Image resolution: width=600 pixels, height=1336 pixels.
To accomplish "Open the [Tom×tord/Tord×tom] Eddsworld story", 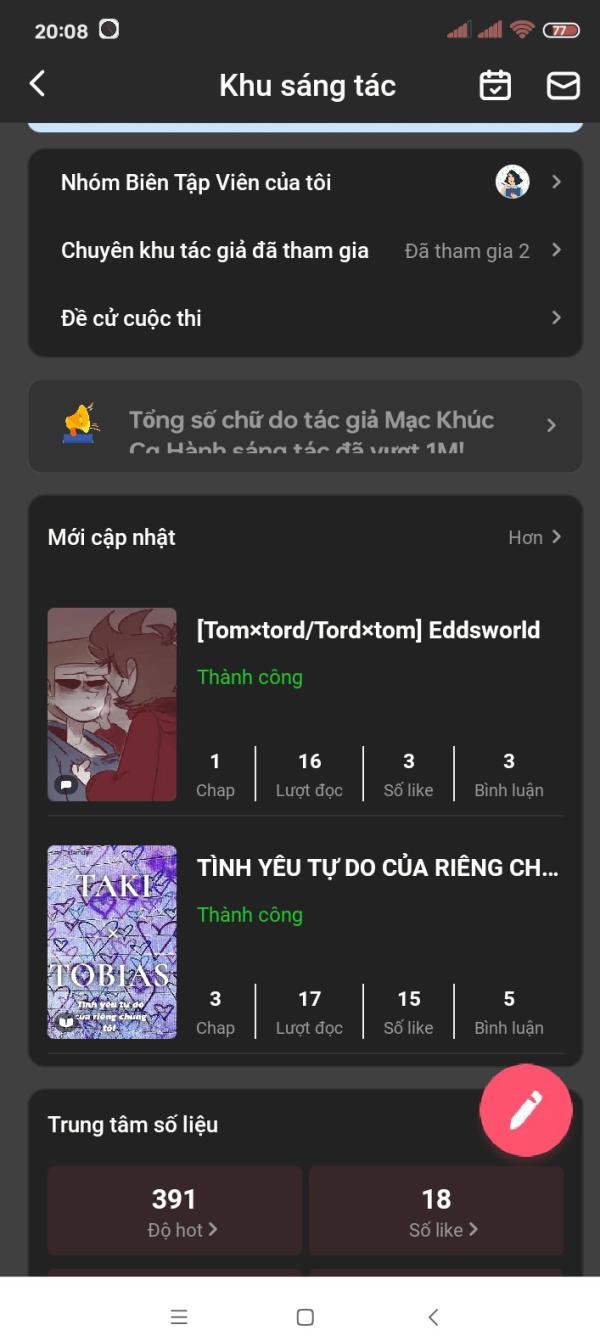I will 305,705.
